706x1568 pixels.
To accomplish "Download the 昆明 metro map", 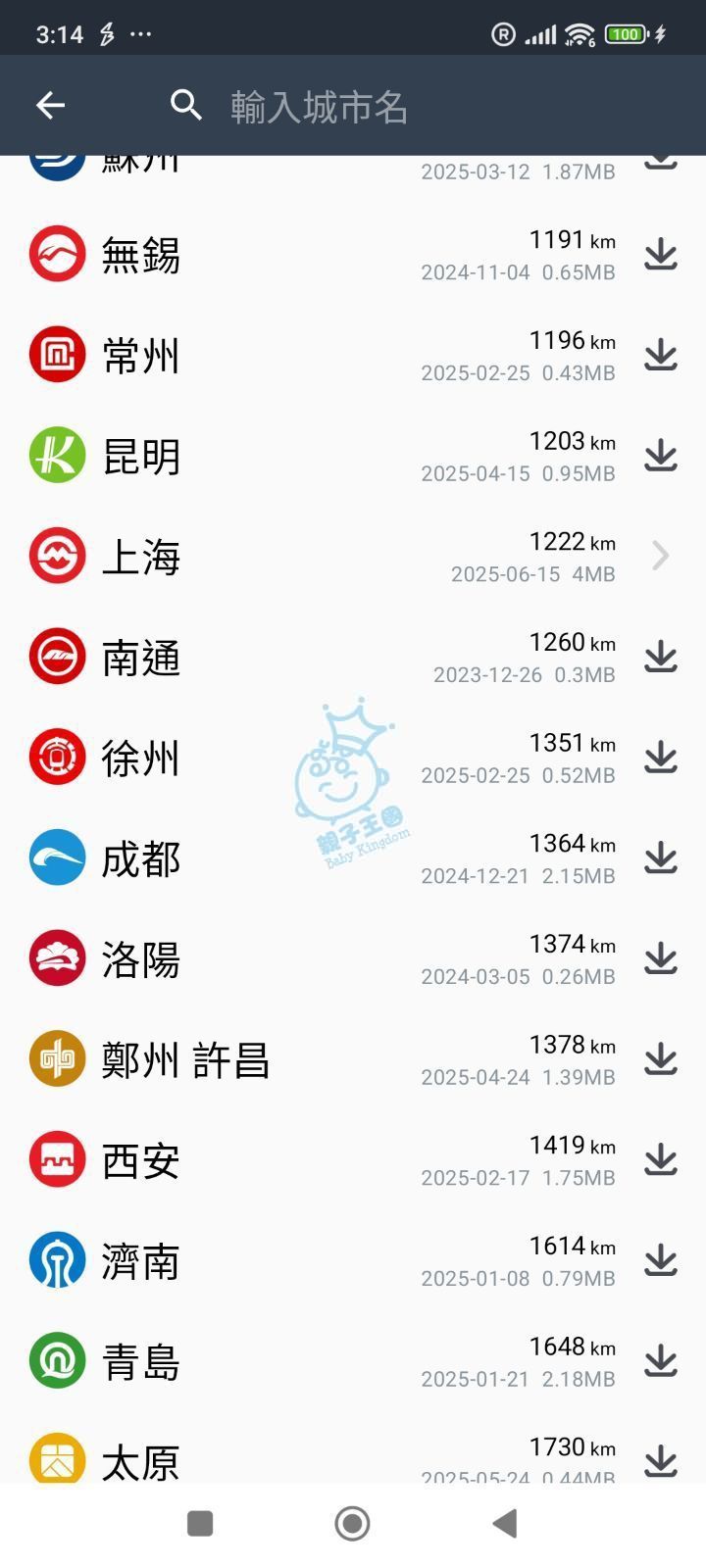I will pyautogui.click(x=661, y=456).
